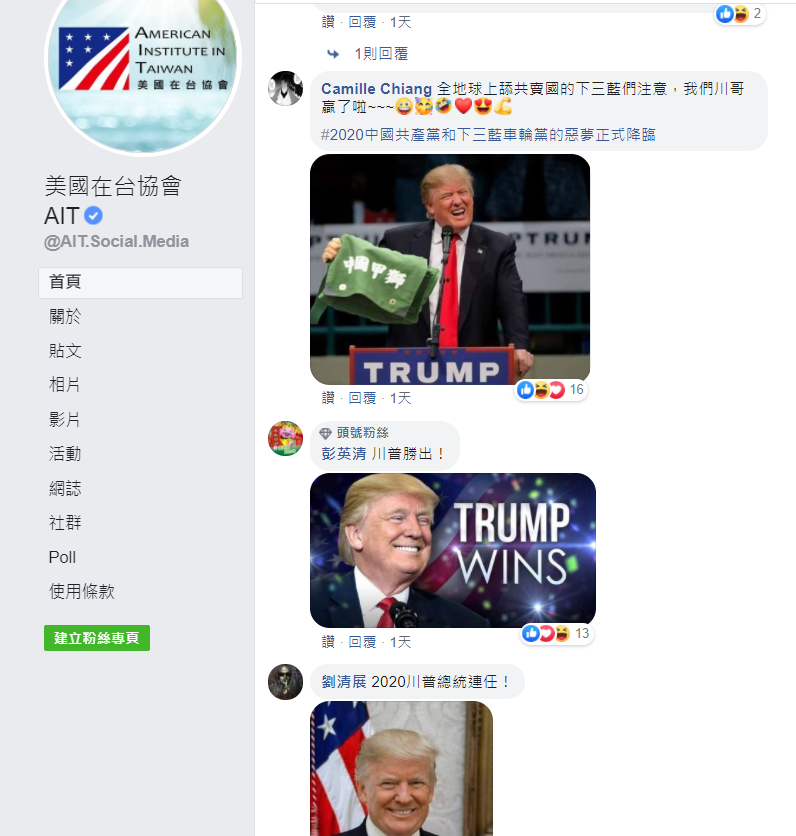Open the 貼文 section
Image resolution: width=796 pixels, height=836 pixels.
65,351
